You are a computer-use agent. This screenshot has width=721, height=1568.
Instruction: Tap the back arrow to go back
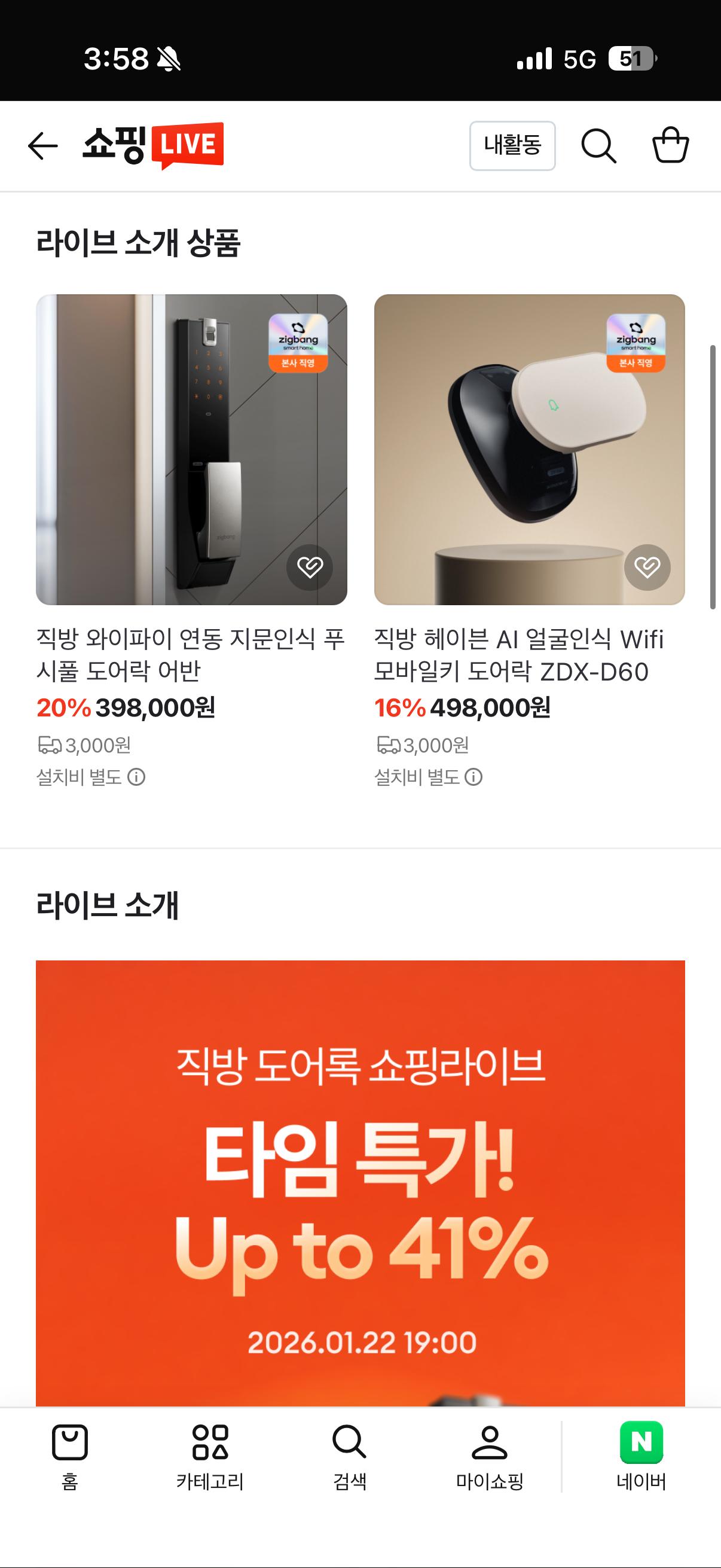pyautogui.click(x=41, y=146)
